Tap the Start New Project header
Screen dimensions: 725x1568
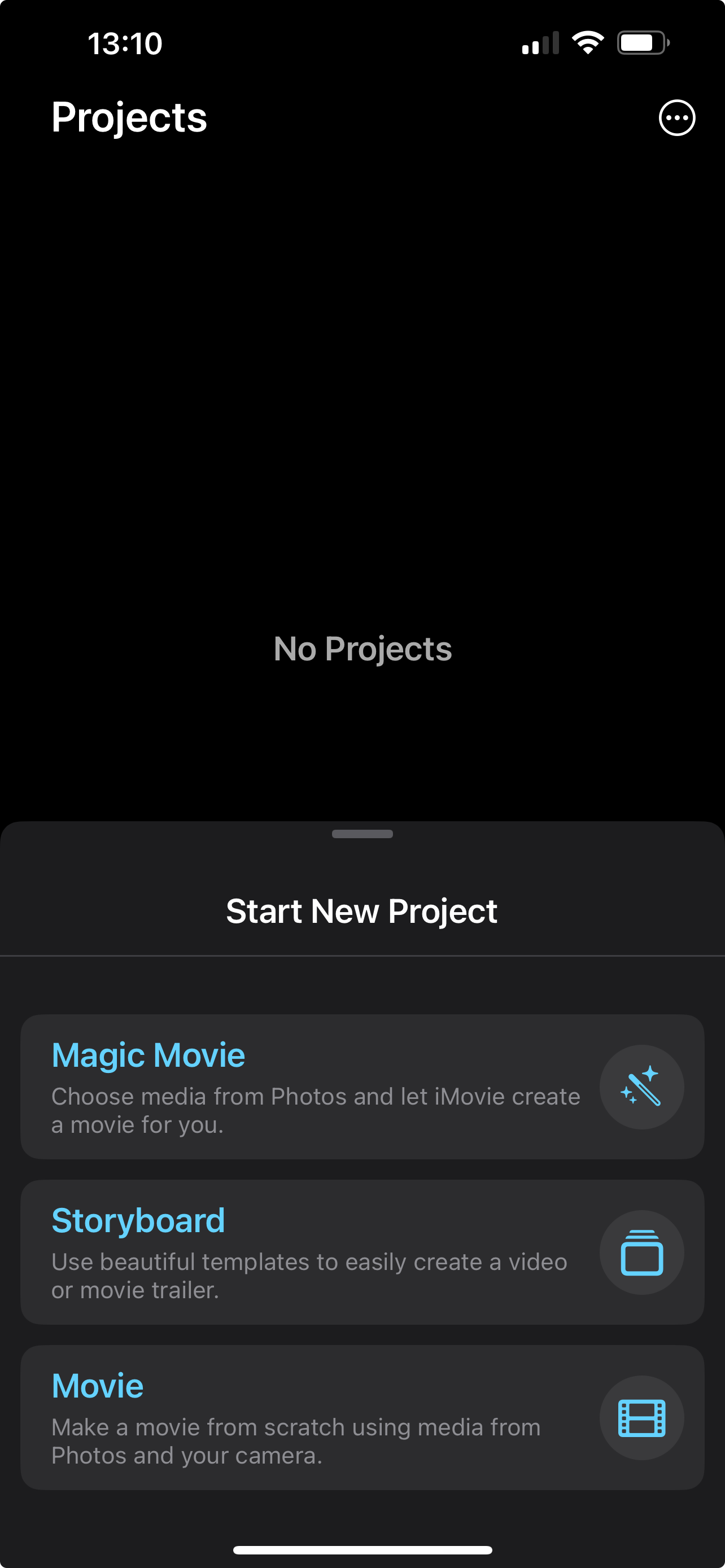362,910
